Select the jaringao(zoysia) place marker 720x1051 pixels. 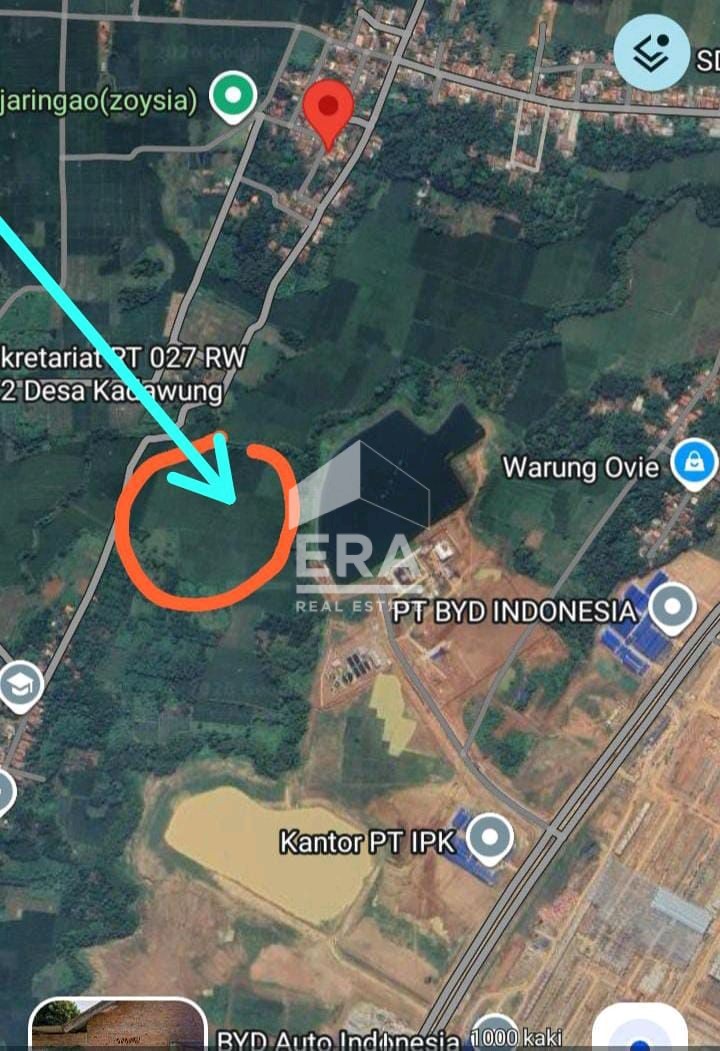point(234,99)
